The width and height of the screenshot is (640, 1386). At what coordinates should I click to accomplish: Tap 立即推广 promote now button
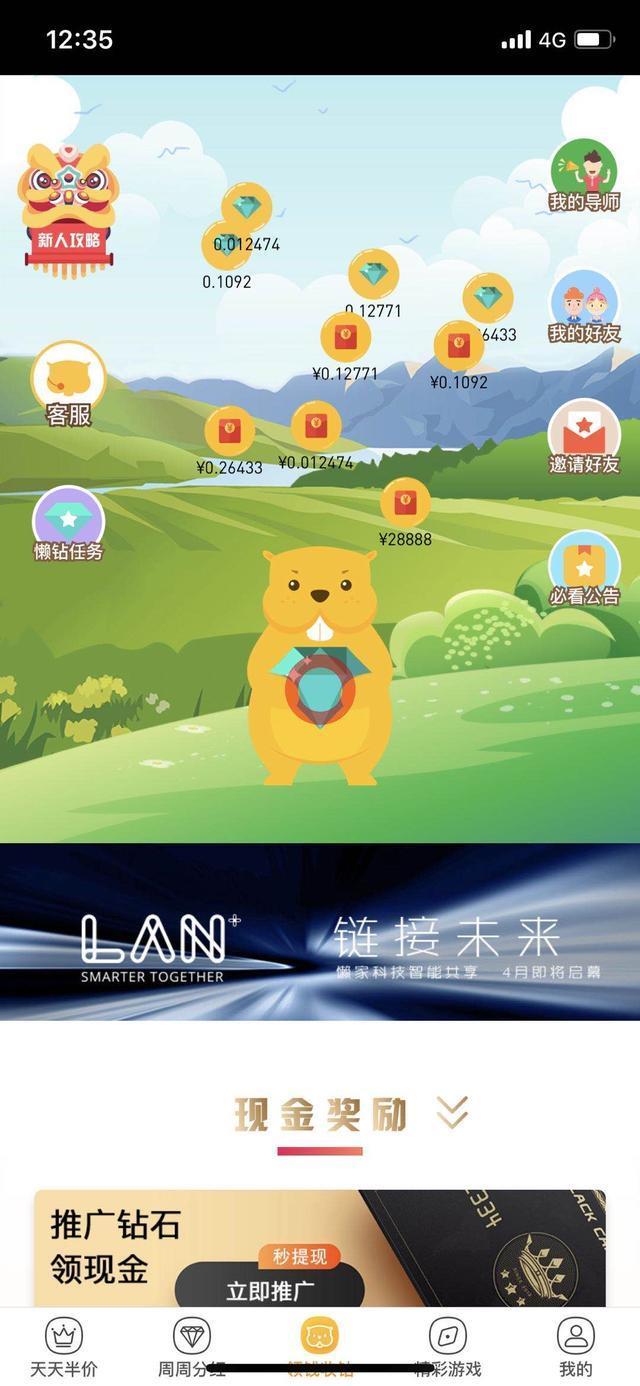coord(270,1289)
